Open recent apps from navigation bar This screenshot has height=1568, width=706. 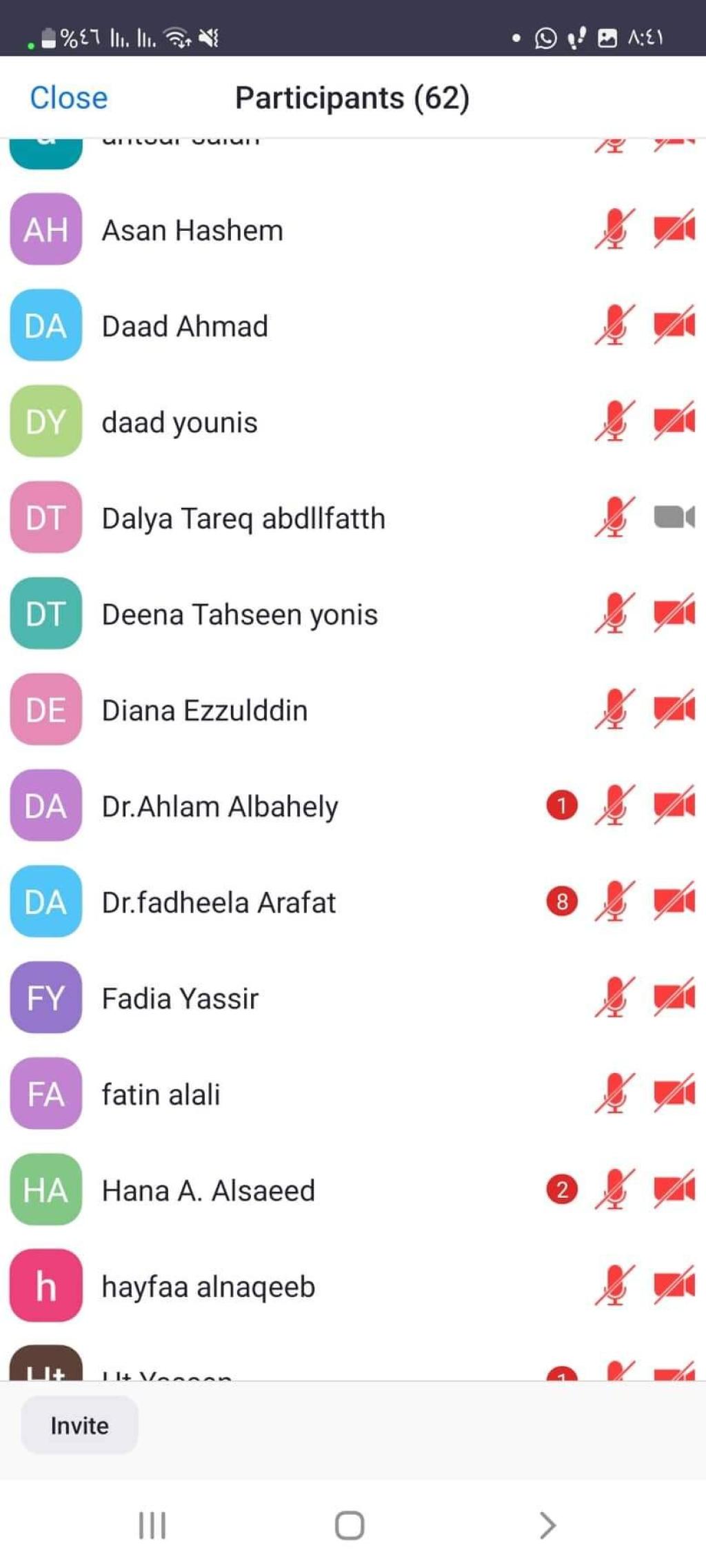click(x=152, y=1525)
